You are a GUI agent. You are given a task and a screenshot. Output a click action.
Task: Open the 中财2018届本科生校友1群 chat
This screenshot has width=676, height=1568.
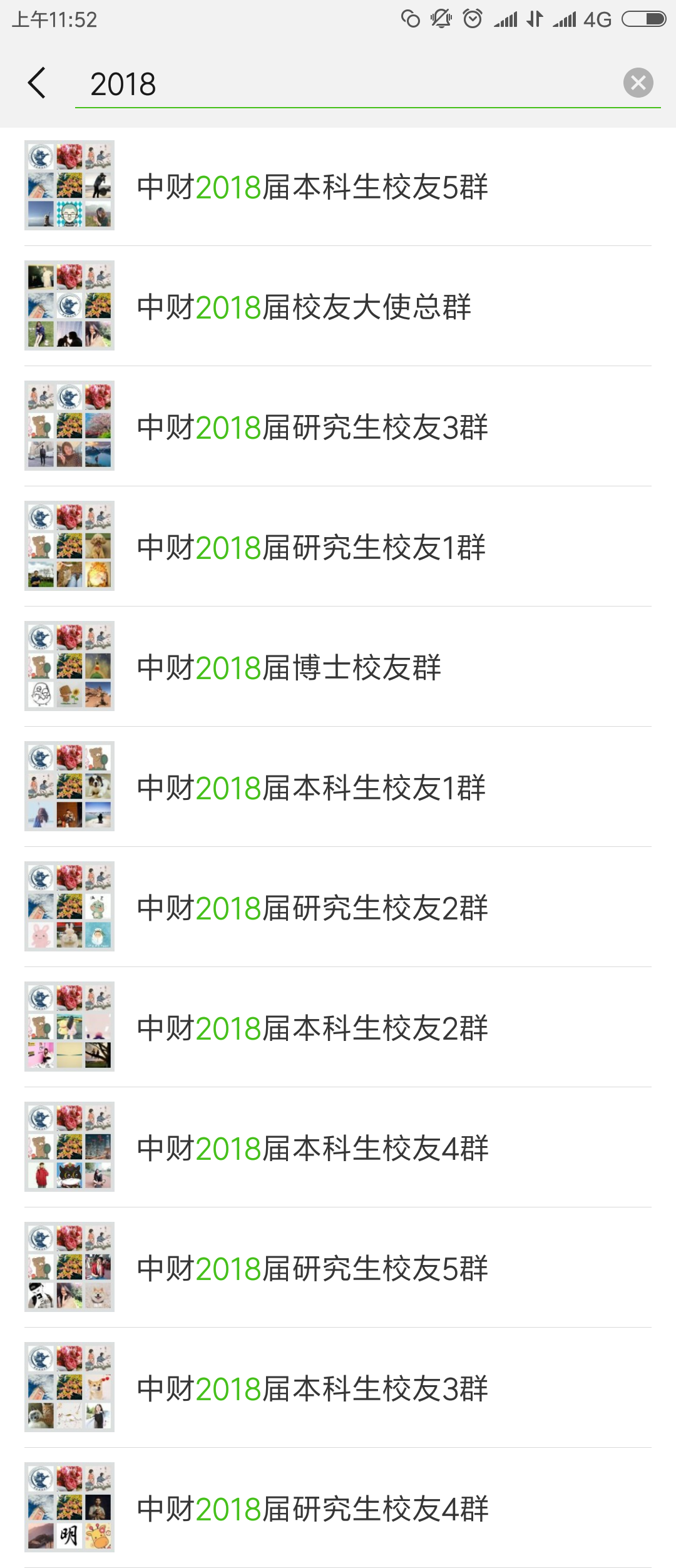tap(338, 787)
